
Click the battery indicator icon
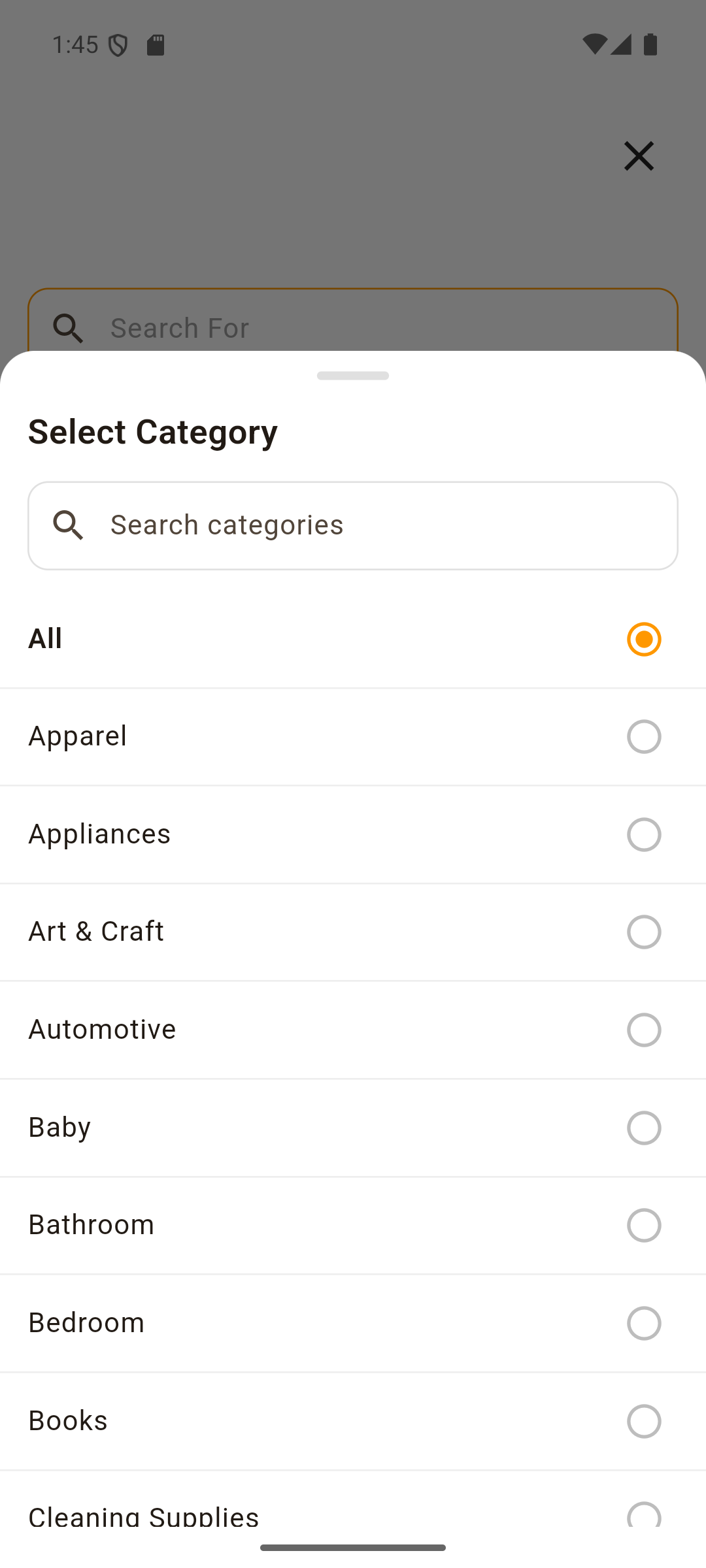[650, 43]
